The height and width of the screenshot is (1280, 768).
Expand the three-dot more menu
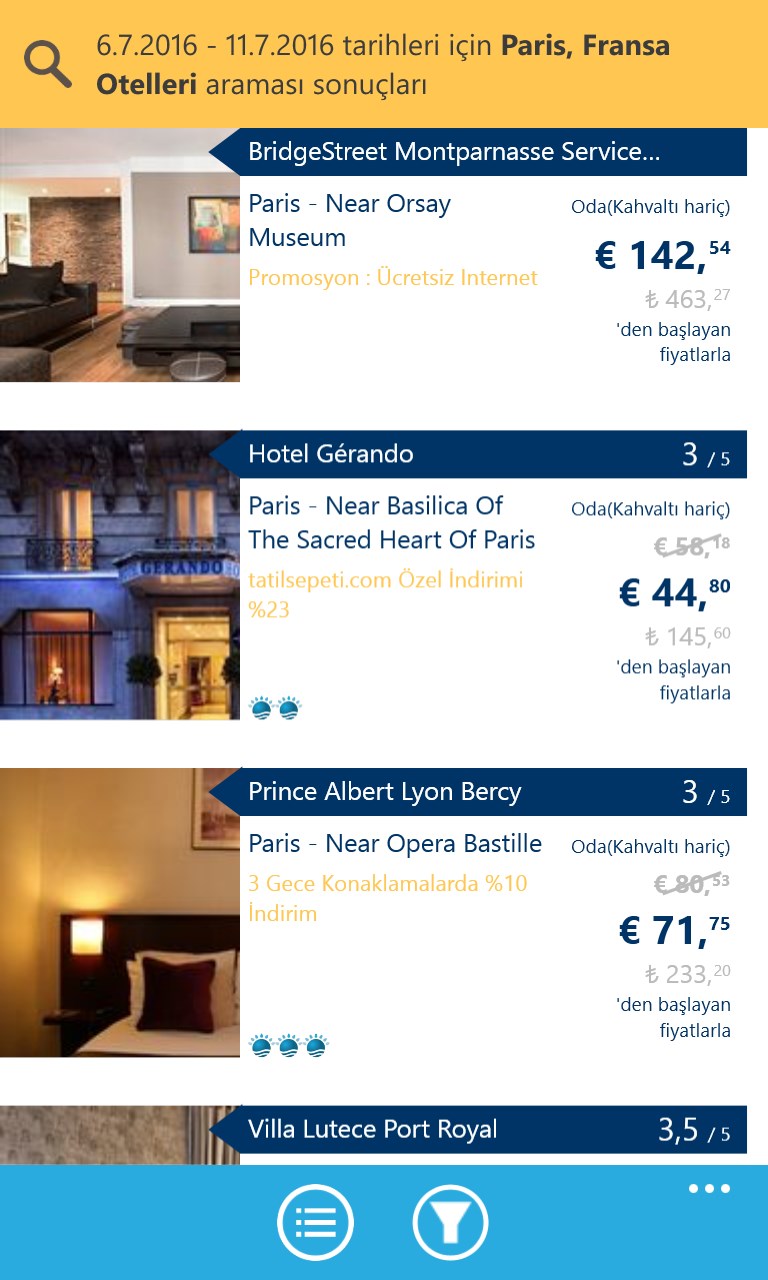pyautogui.click(x=709, y=1189)
